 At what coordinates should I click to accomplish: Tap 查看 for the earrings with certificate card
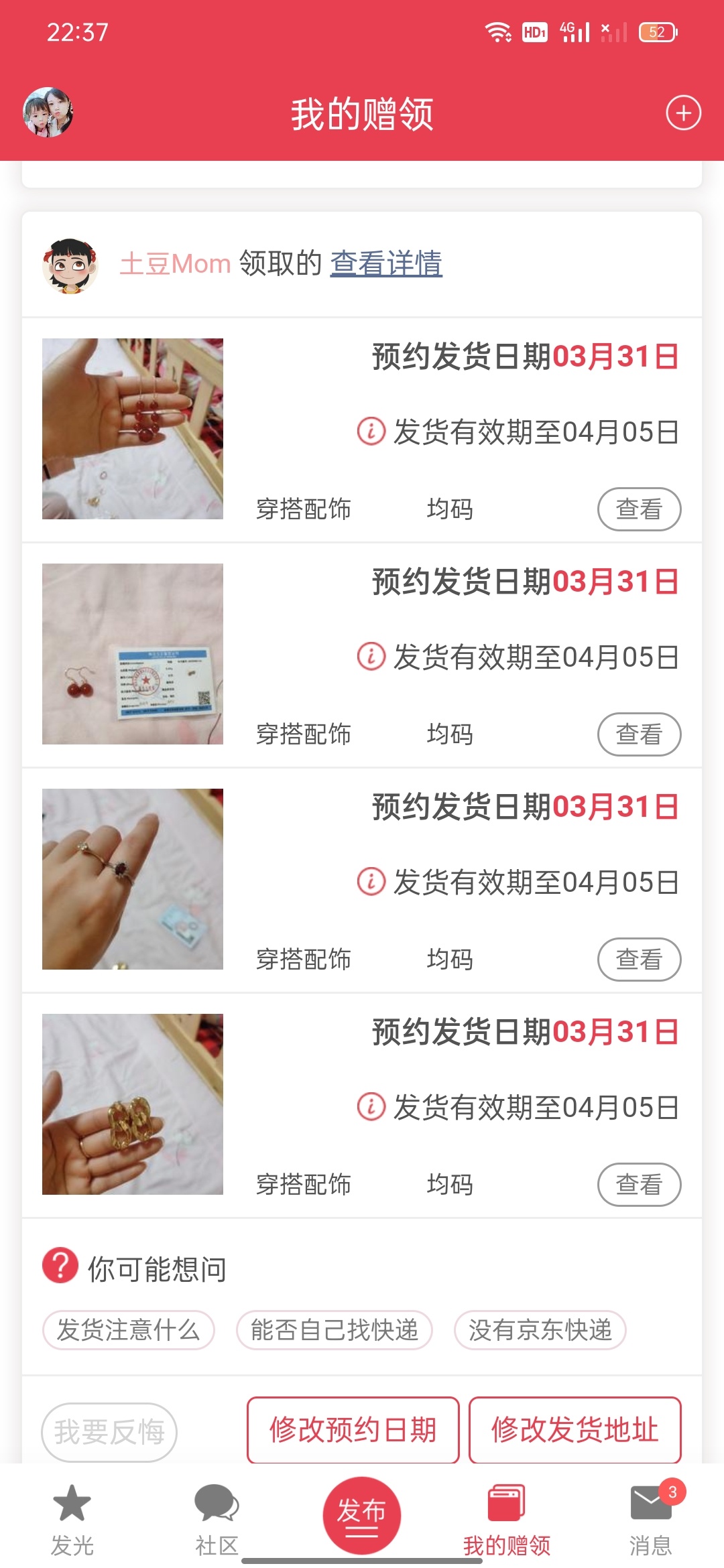point(639,734)
